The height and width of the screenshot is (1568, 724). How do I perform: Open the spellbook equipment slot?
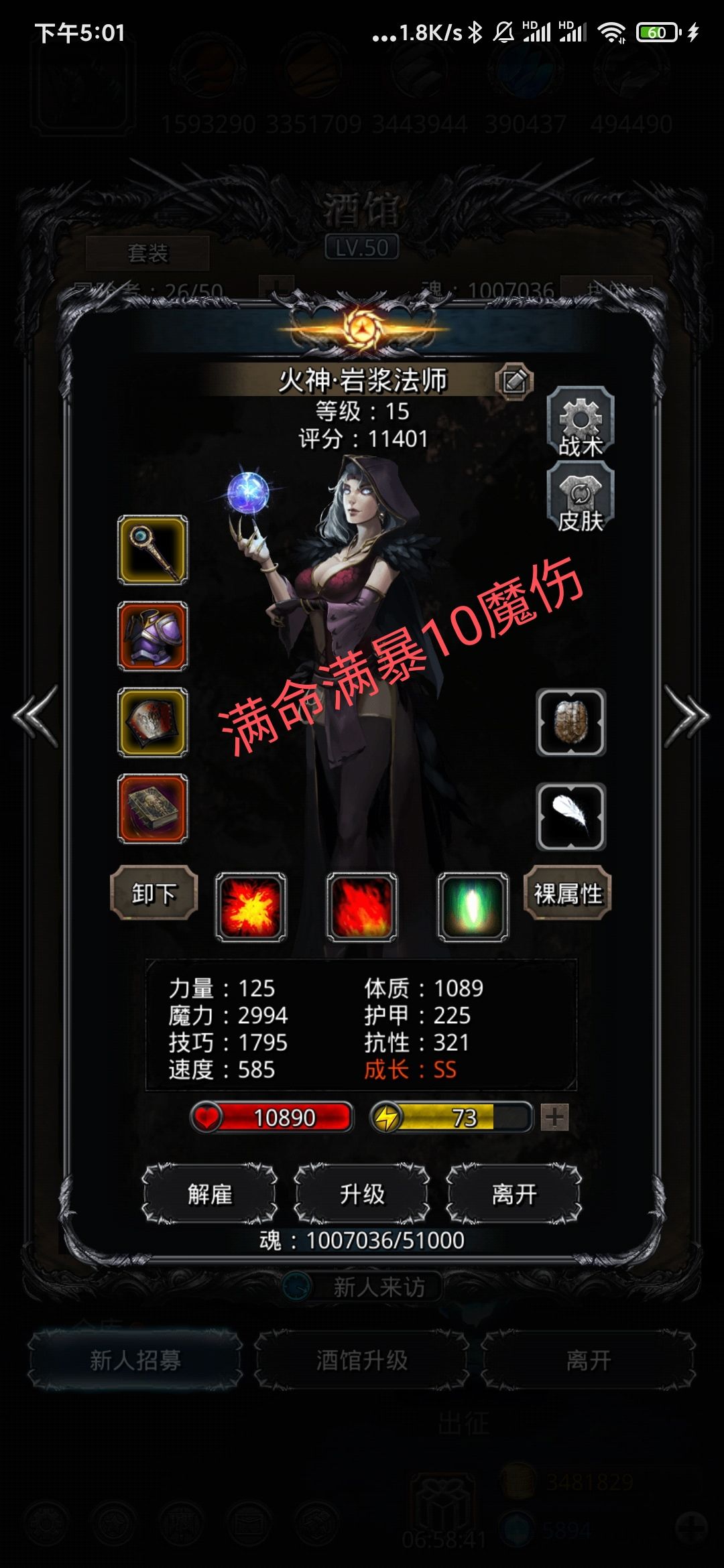(x=153, y=808)
